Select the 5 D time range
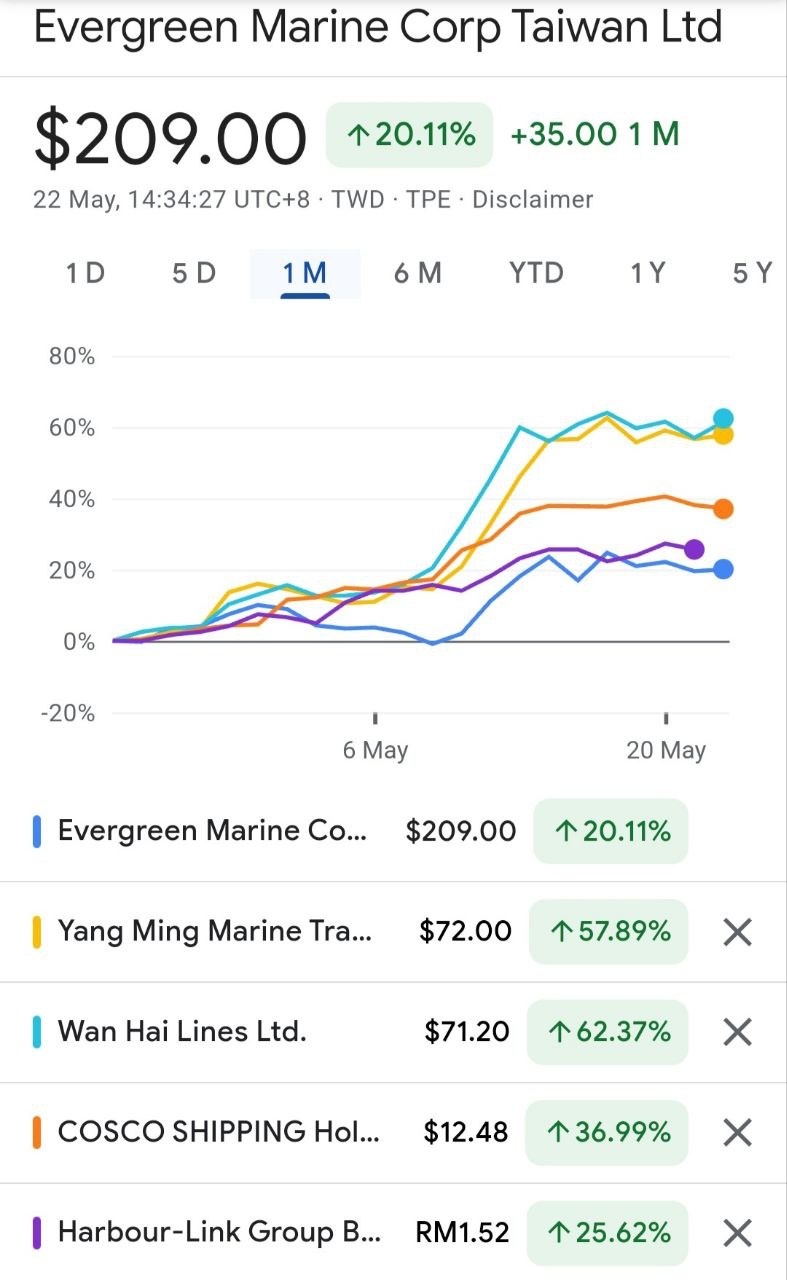Viewport: 787px width, 1280px height. coord(194,273)
